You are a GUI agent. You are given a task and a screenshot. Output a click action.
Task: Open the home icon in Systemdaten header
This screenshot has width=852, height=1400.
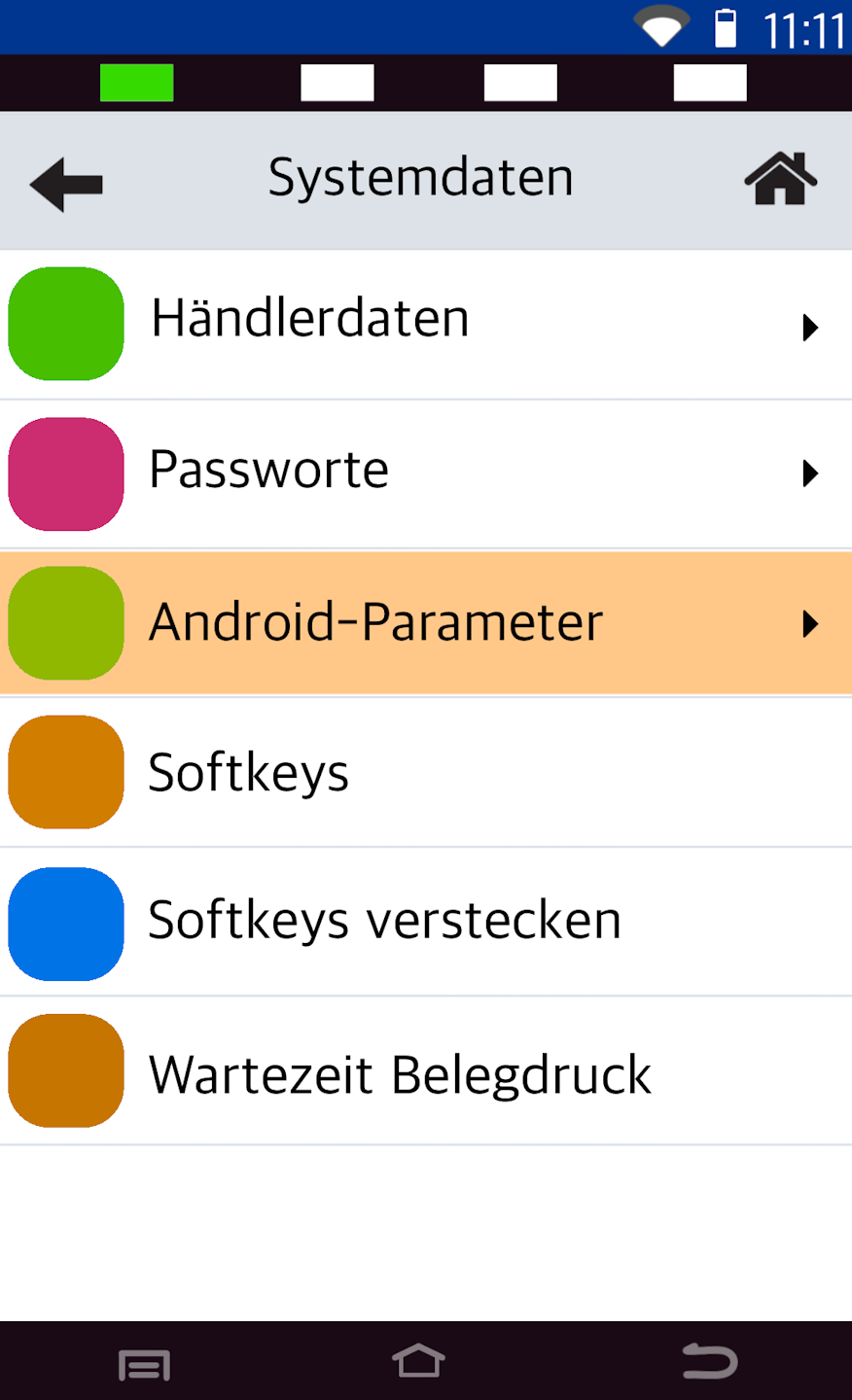pos(780,180)
